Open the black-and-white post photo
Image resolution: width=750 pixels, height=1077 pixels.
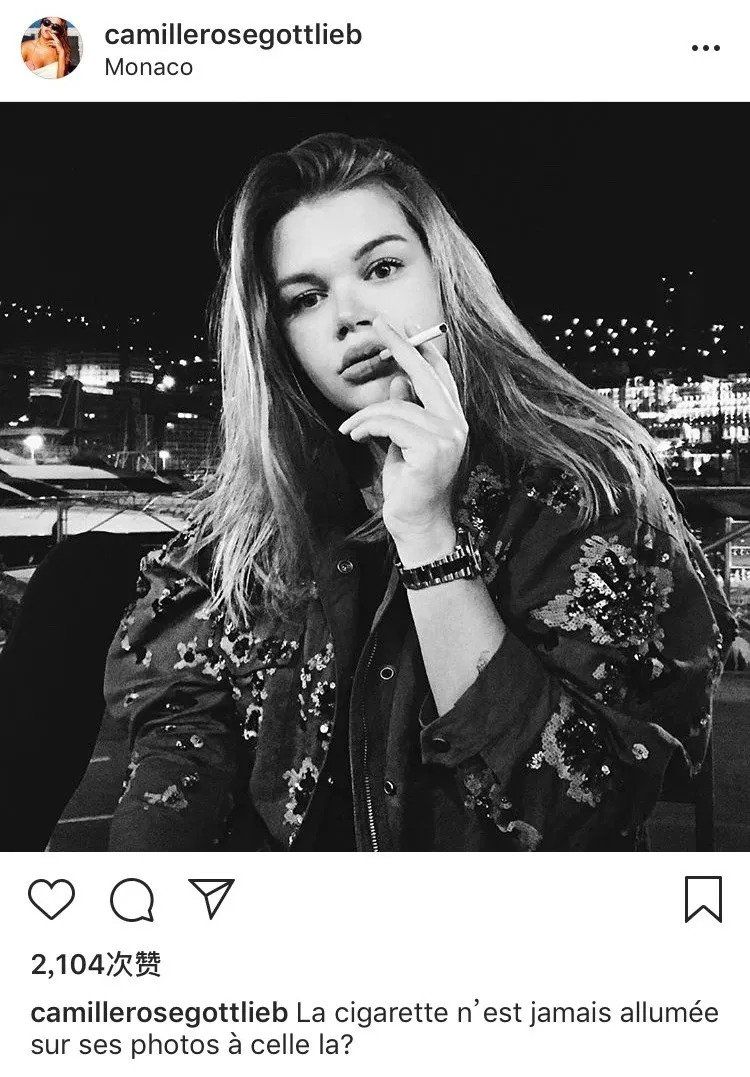[x=375, y=476]
